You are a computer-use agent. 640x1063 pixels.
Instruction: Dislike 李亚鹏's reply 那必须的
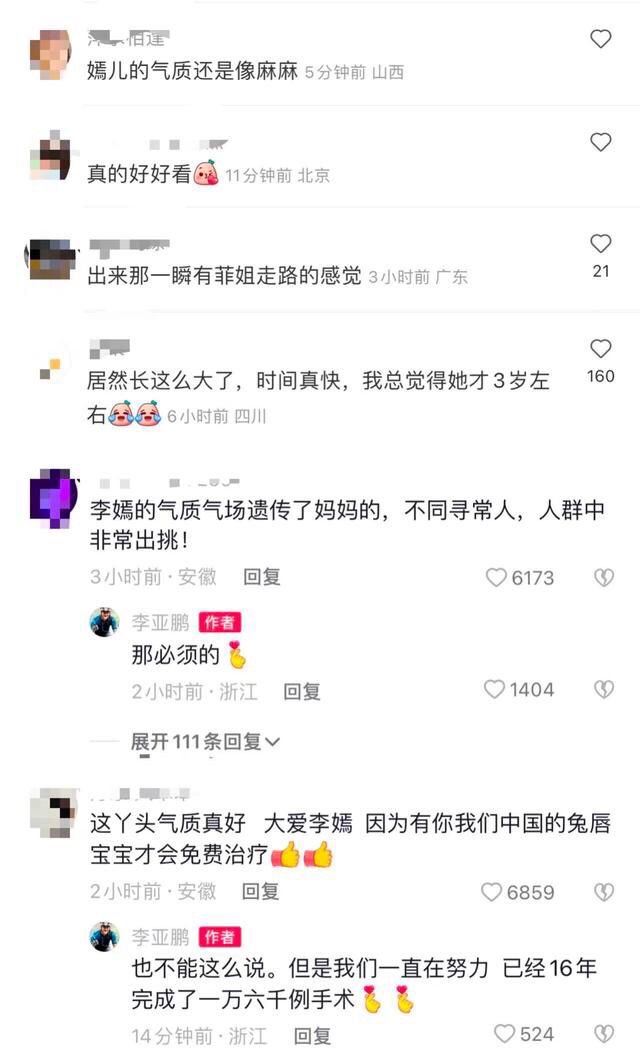(603, 690)
